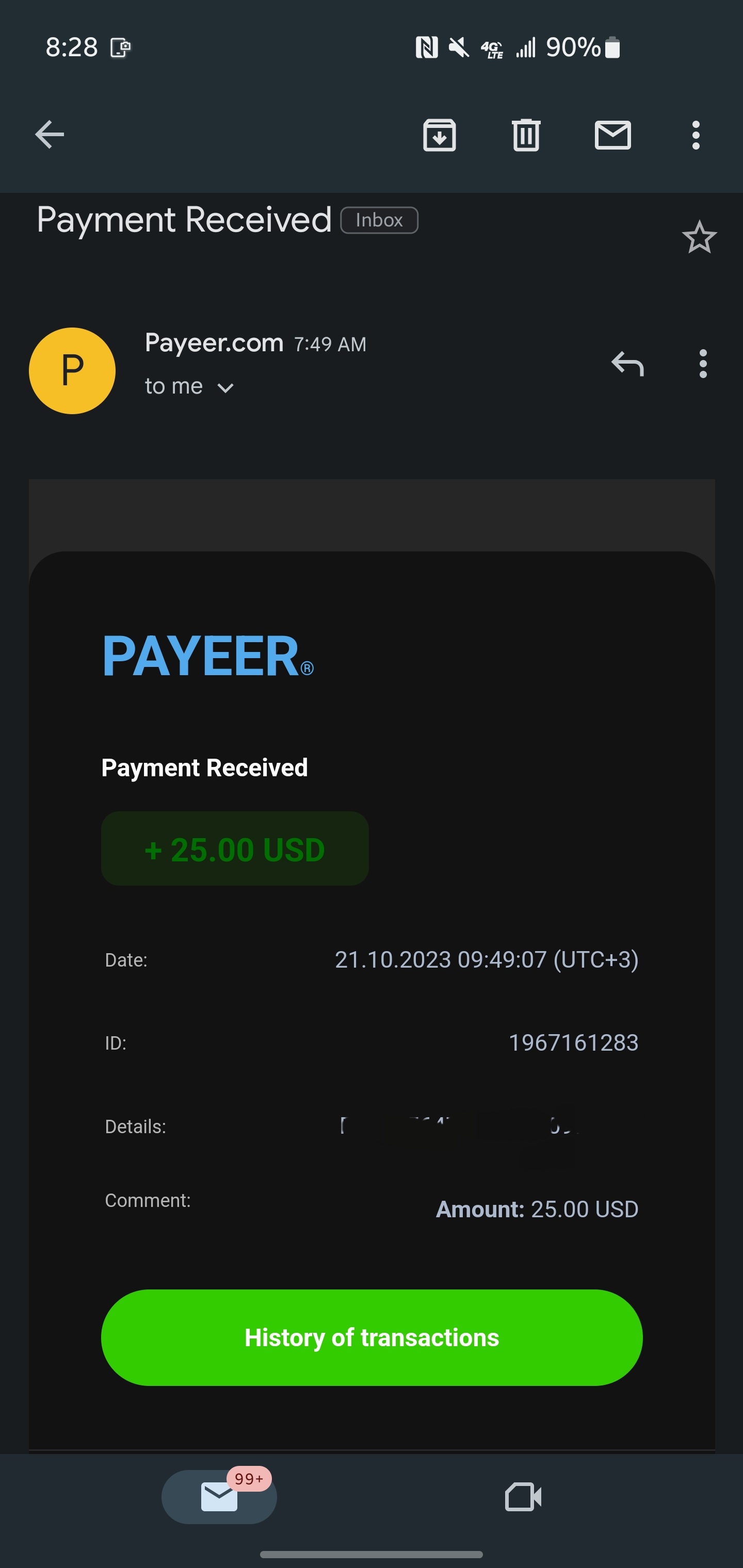Mark this email as unread

click(612, 135)
